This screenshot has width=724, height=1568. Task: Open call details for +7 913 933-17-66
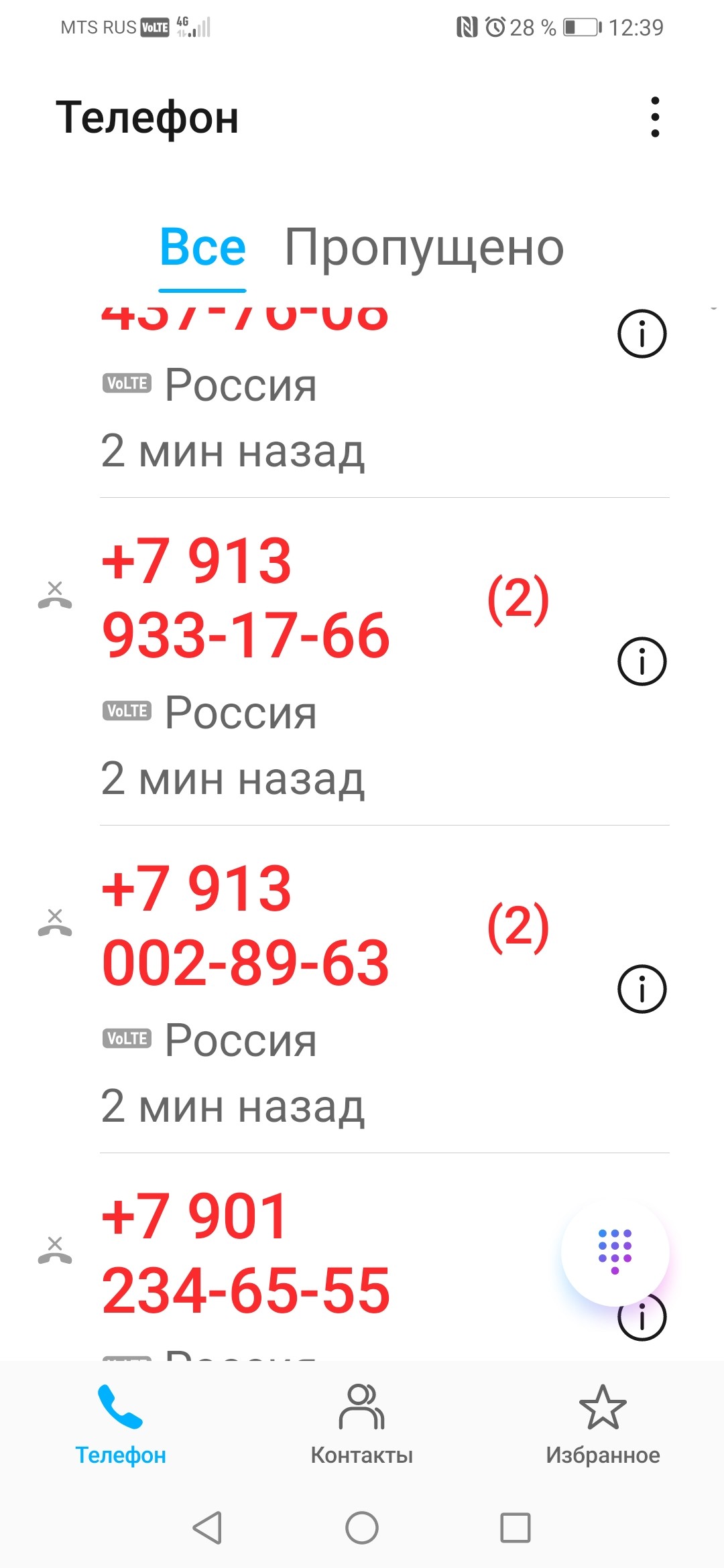click(x=642, y=661)
